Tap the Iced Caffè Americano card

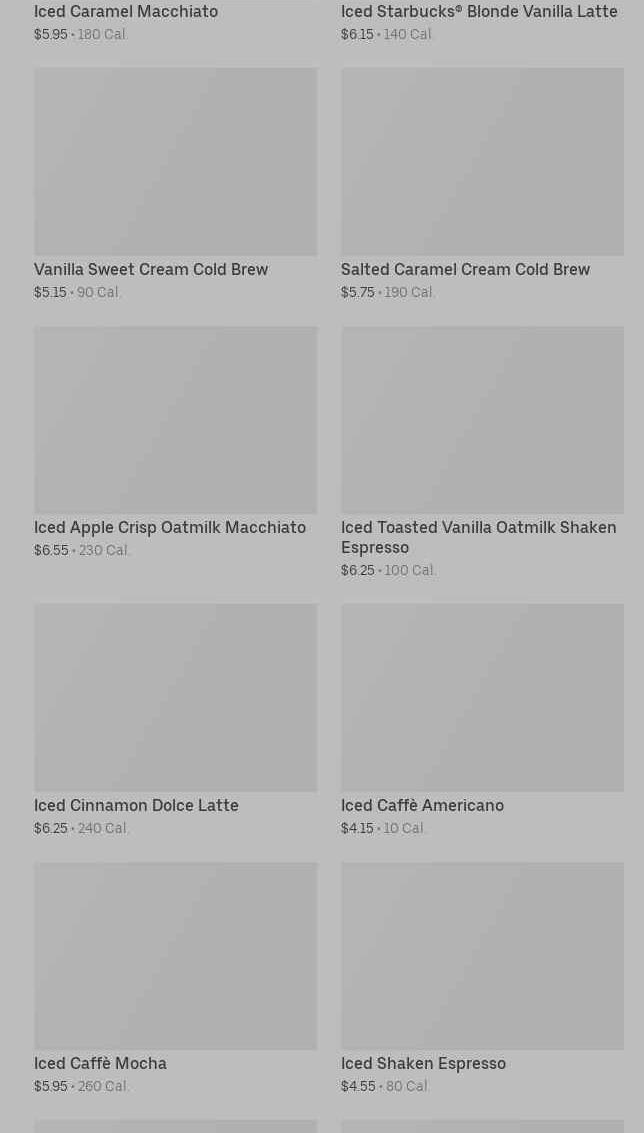(482, 720)
